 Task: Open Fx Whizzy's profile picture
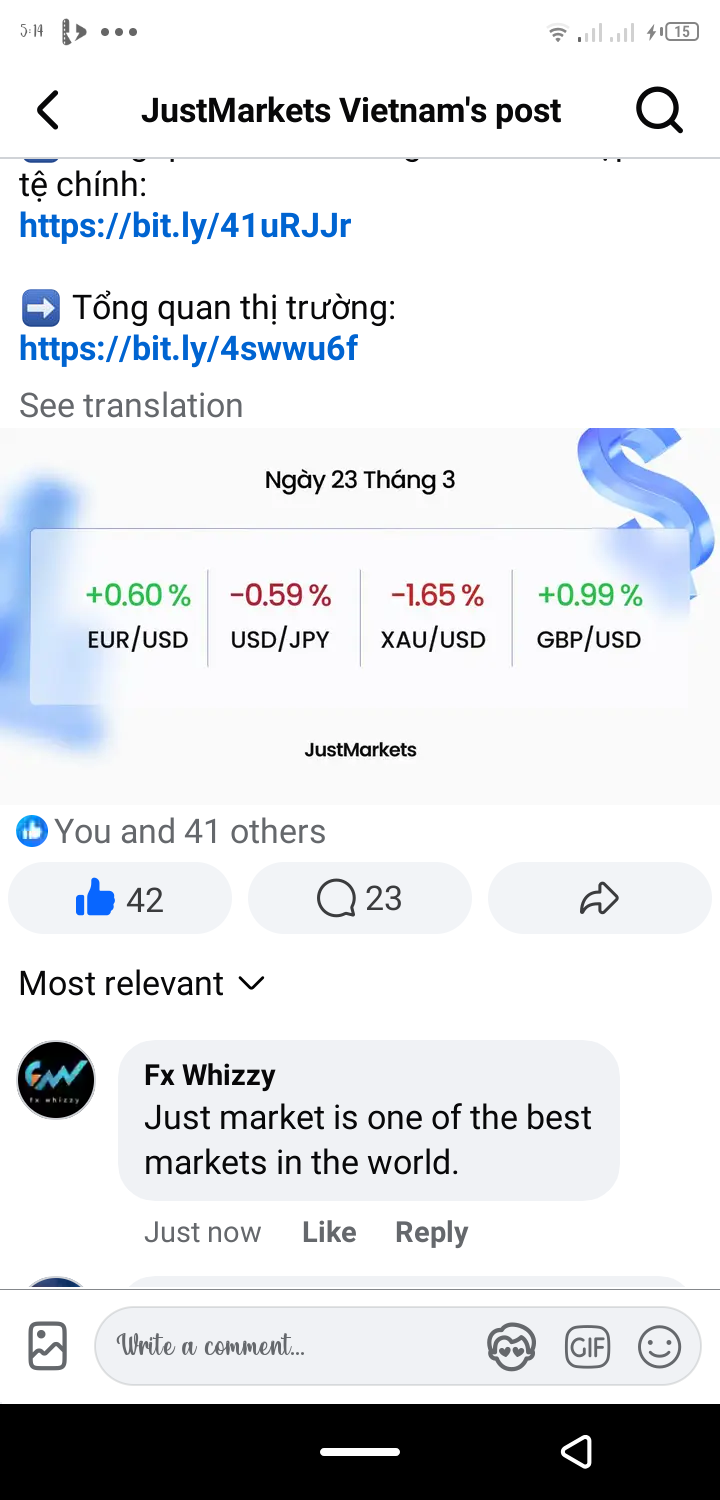(56, 1080)
